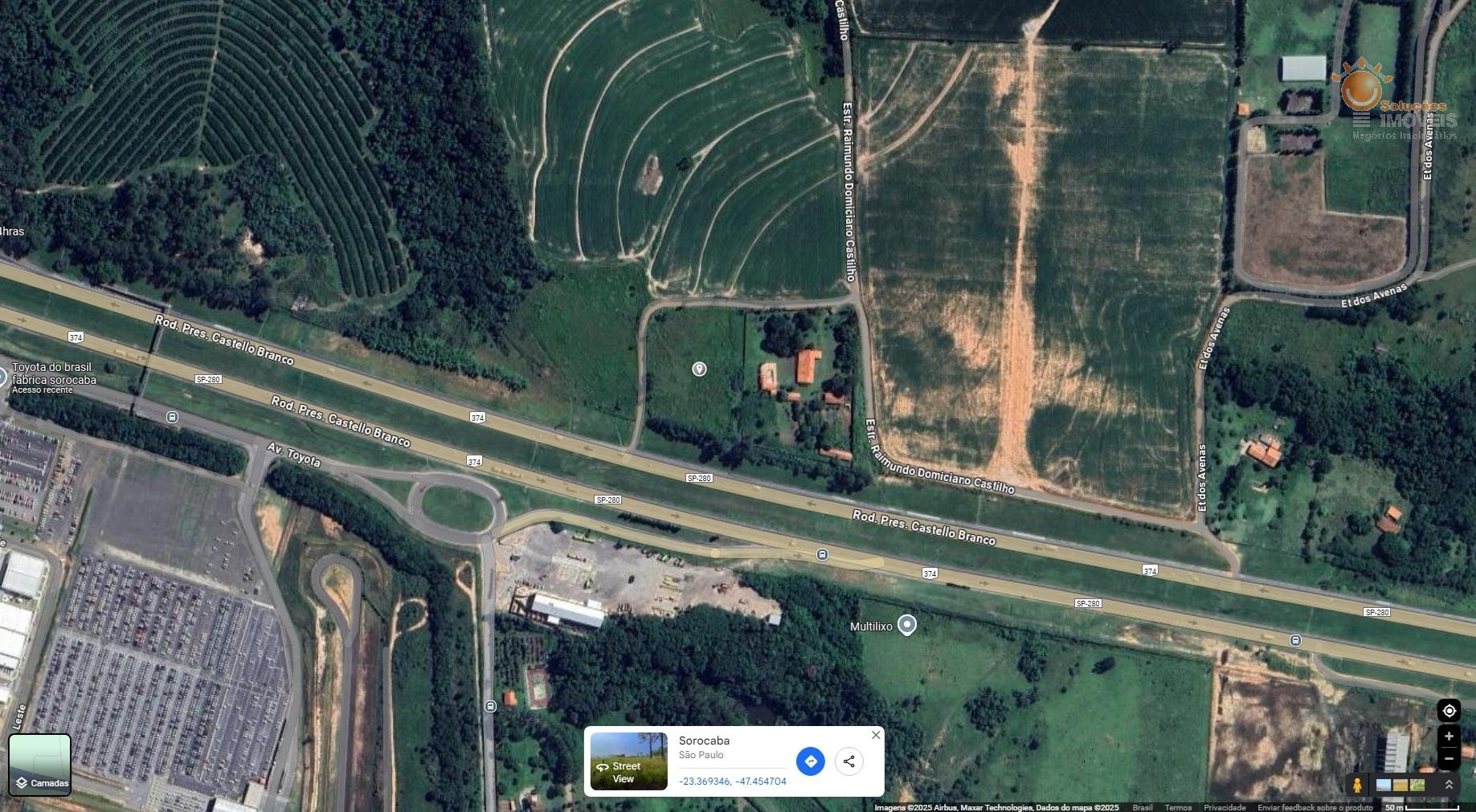1476x812 pixels.
Task: Zoom out of the map
Action: point(1449,758)
